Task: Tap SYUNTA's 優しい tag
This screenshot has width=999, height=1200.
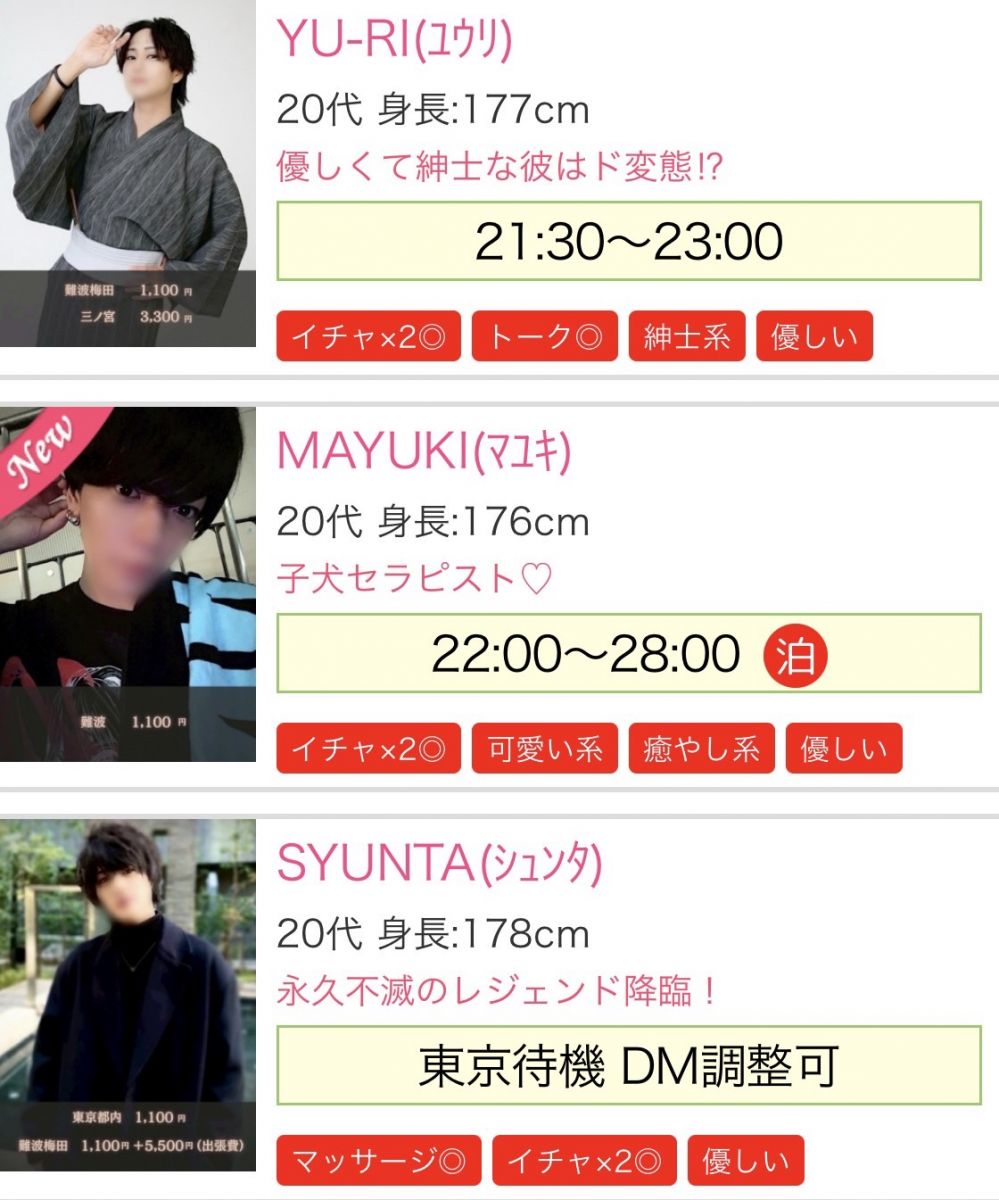Action: coord(745,1161)
